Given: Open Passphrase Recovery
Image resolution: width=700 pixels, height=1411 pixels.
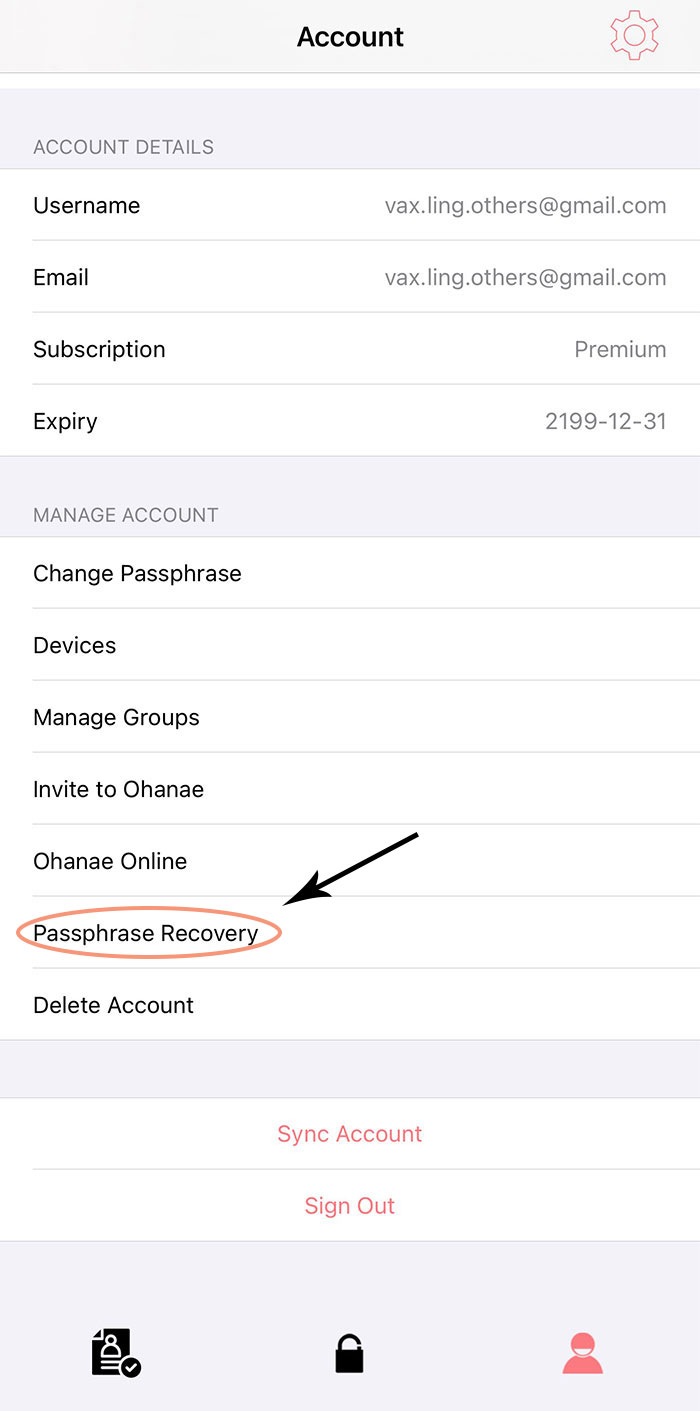Looking at the screenshot, I should (x=350, y=933).
